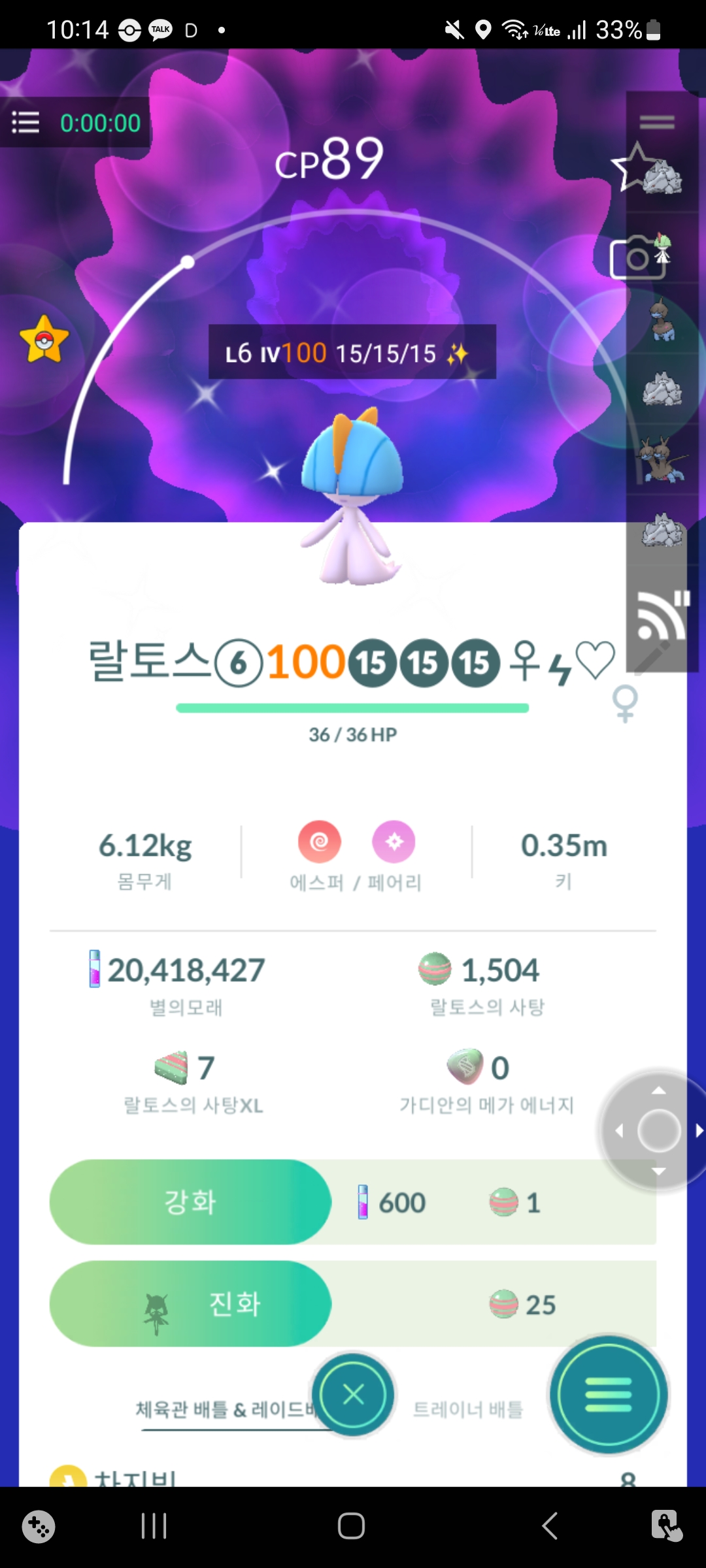Switch to the 트레이너 배틀 tab

468,1409
